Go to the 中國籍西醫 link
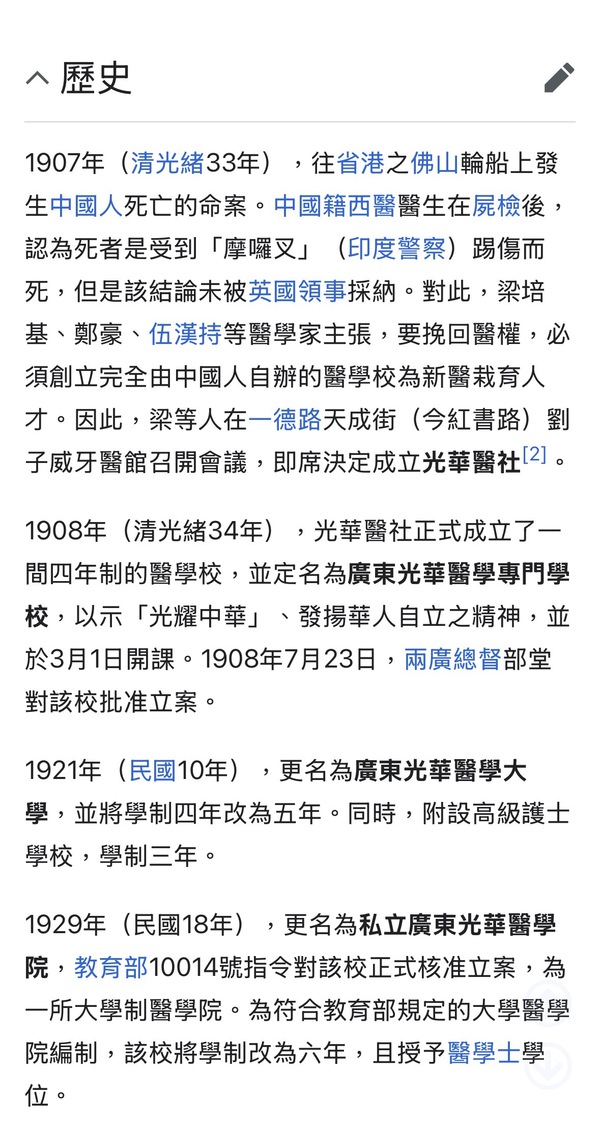The height and width of the screenshot is (1126, 600). click(334, 207)
